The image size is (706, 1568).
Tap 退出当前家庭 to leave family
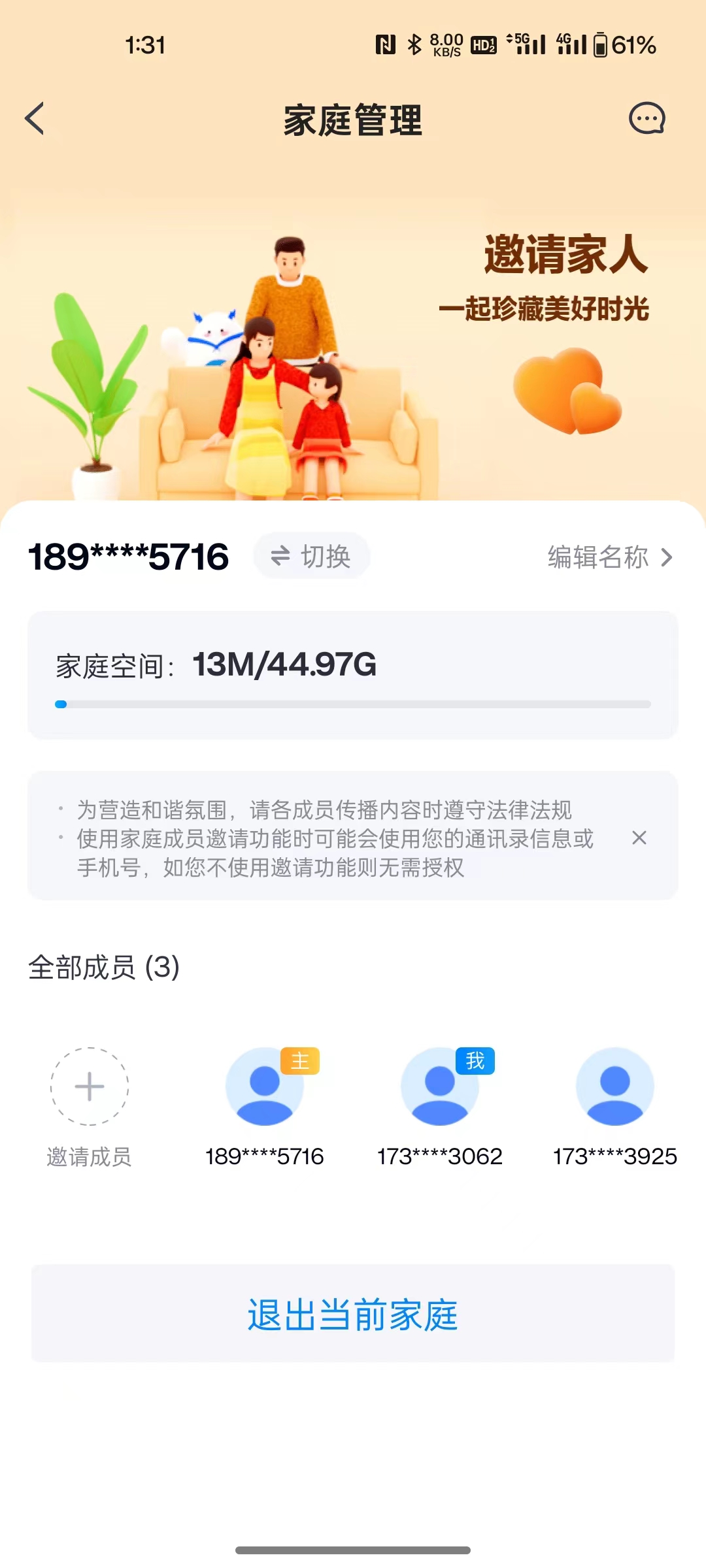pos(353,1315)
